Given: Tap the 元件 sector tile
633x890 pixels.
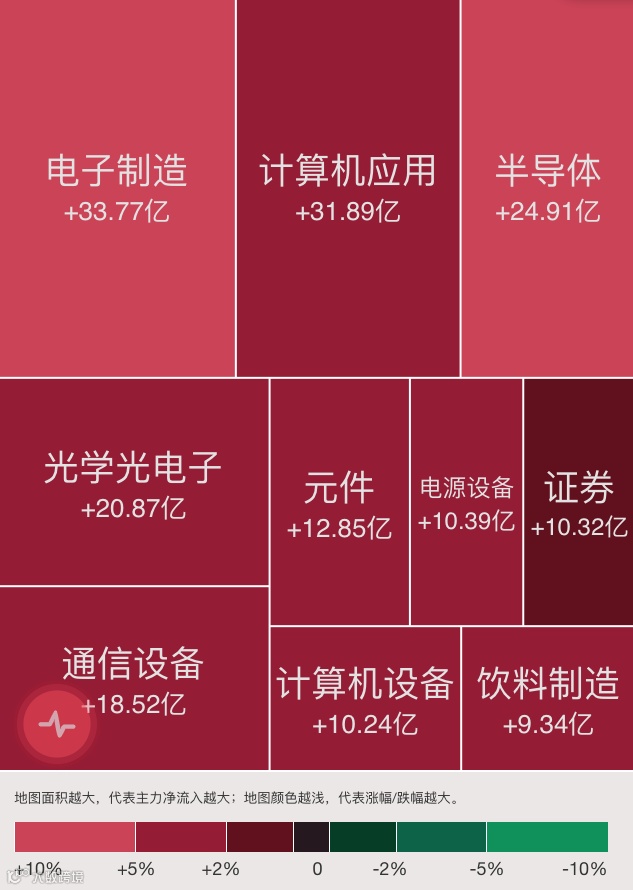Looking at the screenshot, I should (x=339, y=502).
